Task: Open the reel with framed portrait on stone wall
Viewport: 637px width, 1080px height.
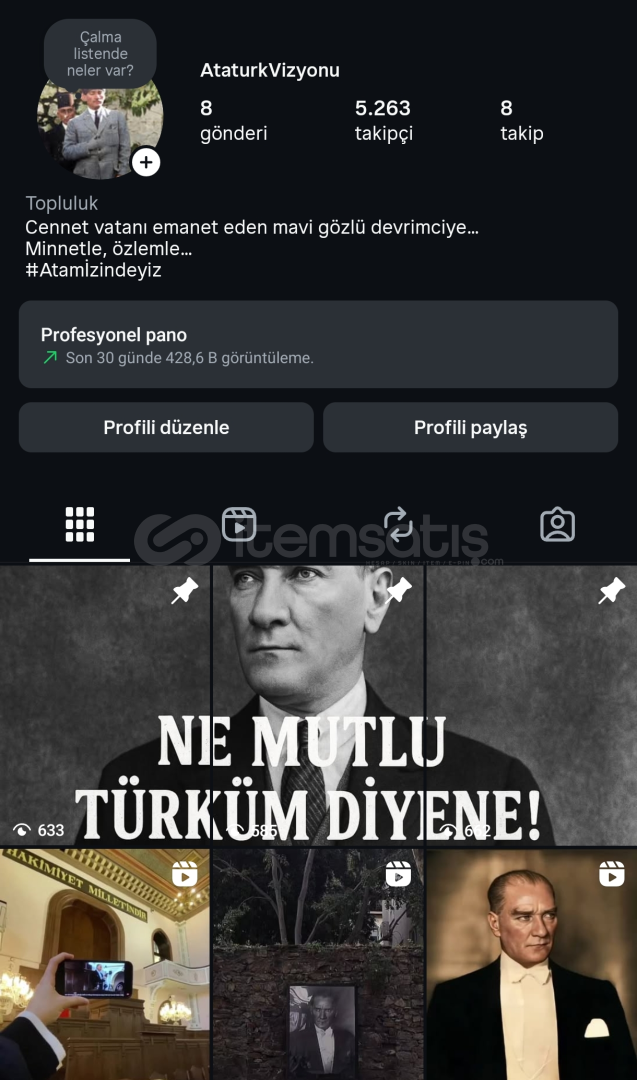Action: point(318,964)
